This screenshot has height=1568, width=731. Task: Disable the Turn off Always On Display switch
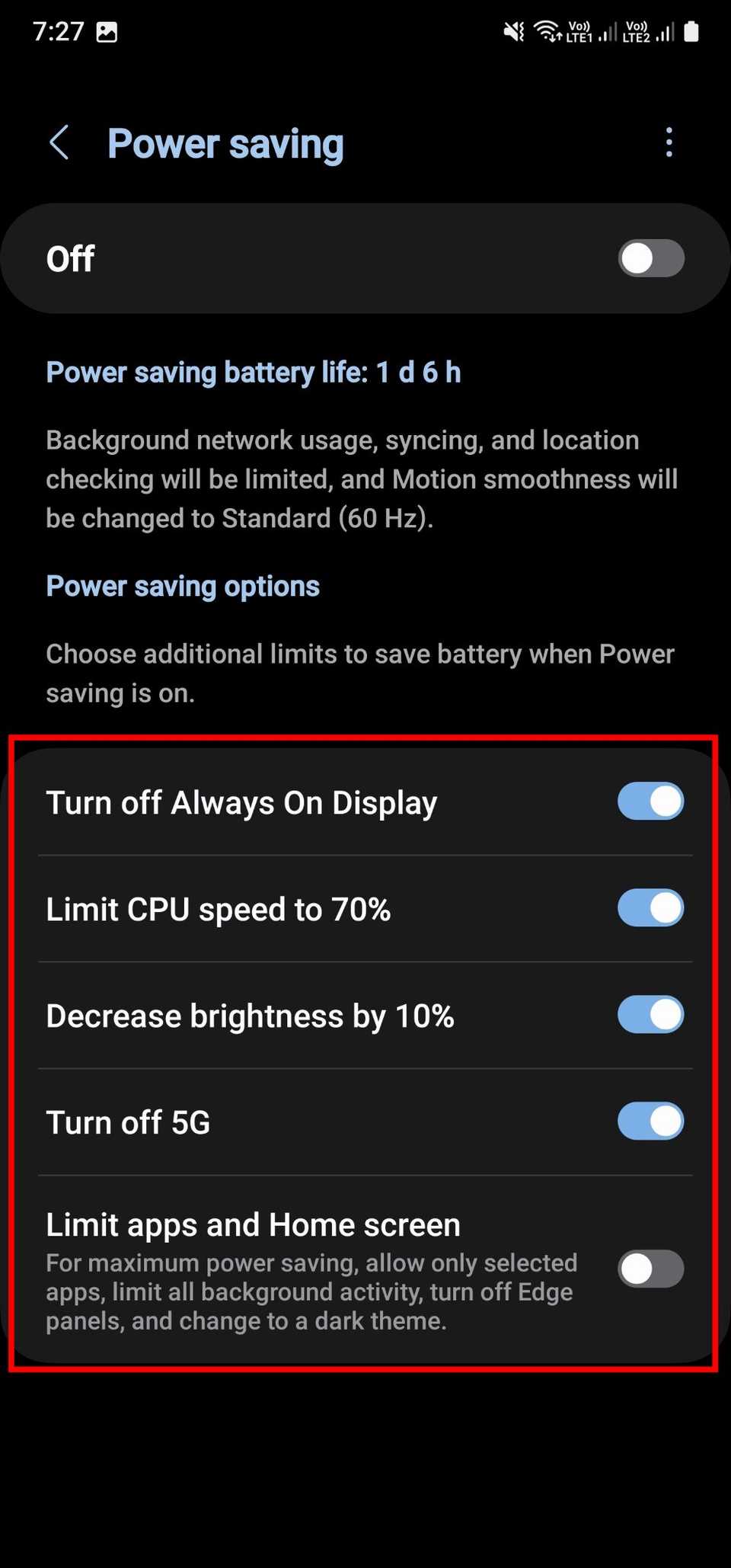tap(651, 801)
